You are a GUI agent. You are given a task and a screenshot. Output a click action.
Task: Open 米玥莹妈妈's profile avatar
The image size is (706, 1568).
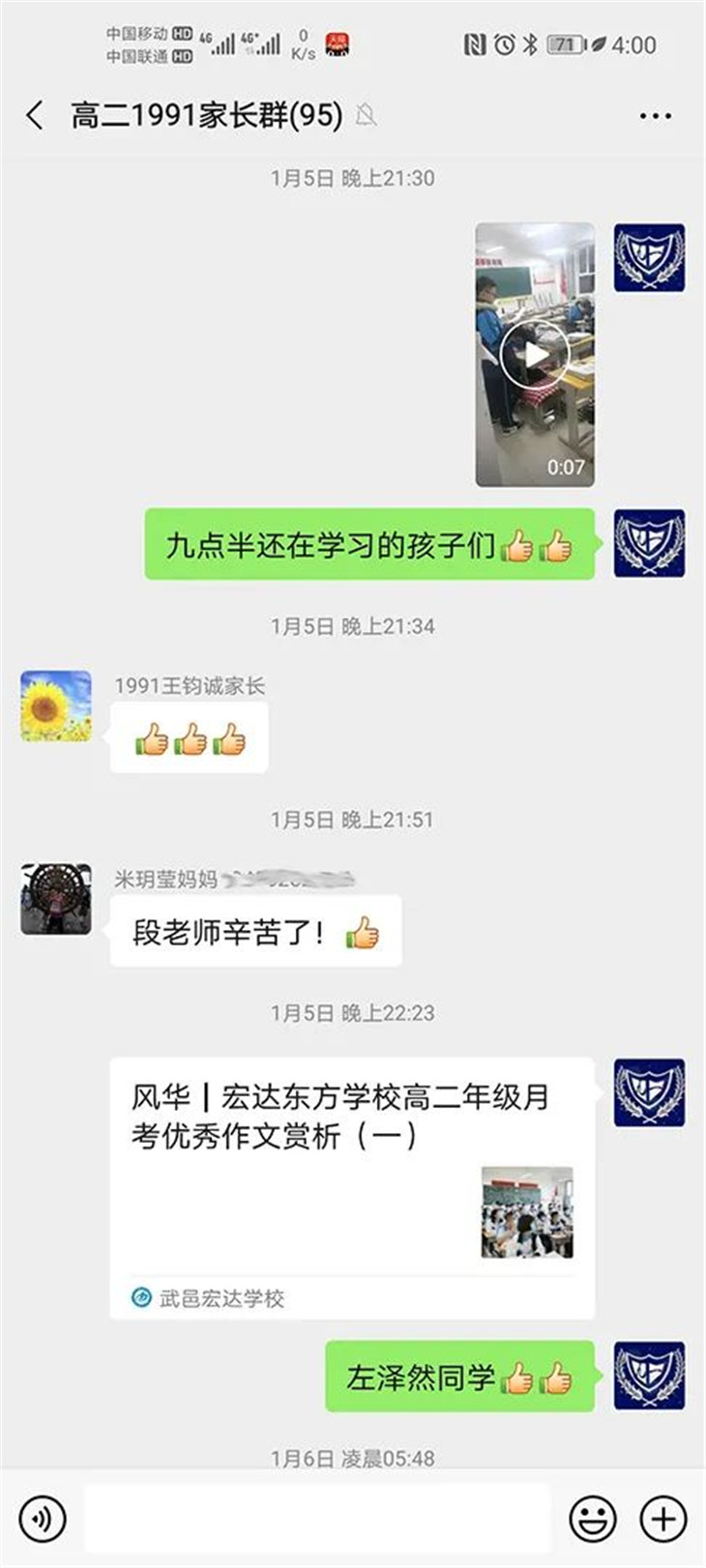coord(56,899)
